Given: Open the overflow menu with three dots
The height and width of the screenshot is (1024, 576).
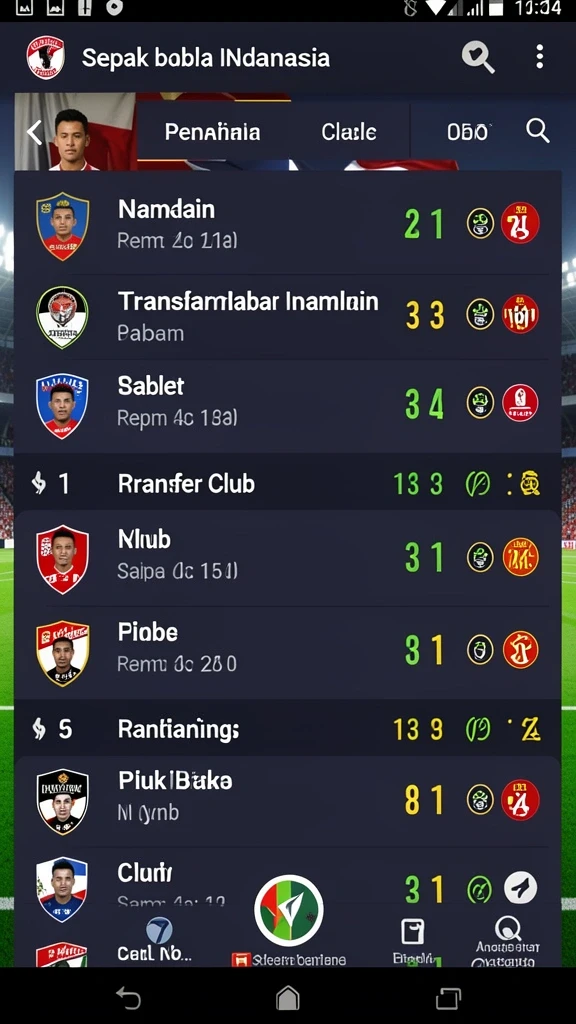Looking at the screenshot, I should coord(539,57).
